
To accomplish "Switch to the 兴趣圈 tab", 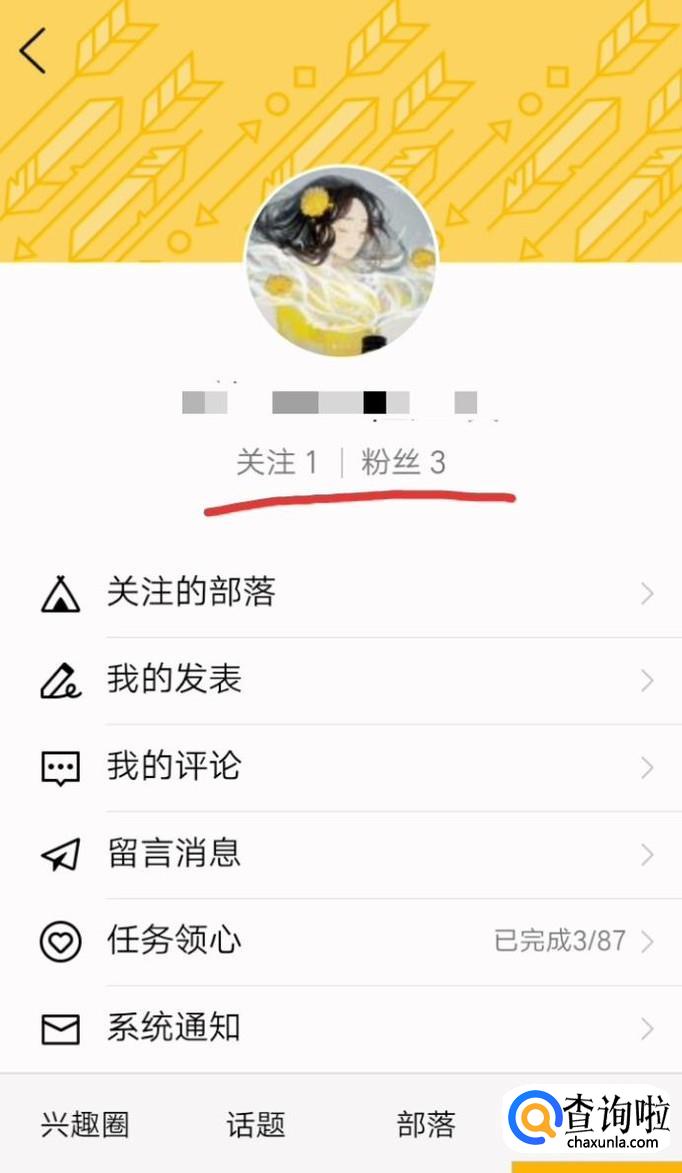I will click(x=85, y=1125).
